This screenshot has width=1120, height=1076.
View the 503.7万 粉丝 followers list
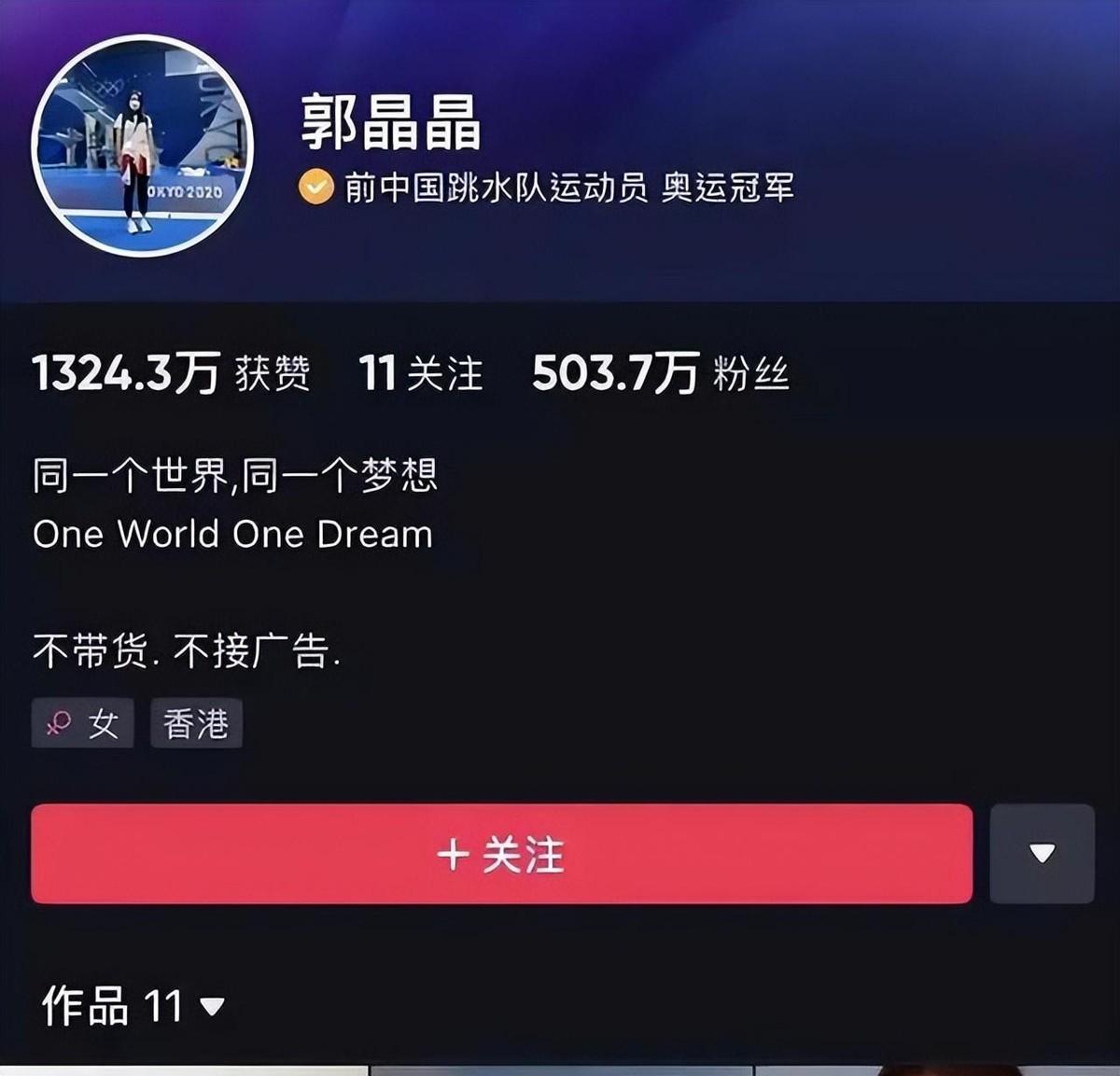pyautogui.click(x=660, y=373)
